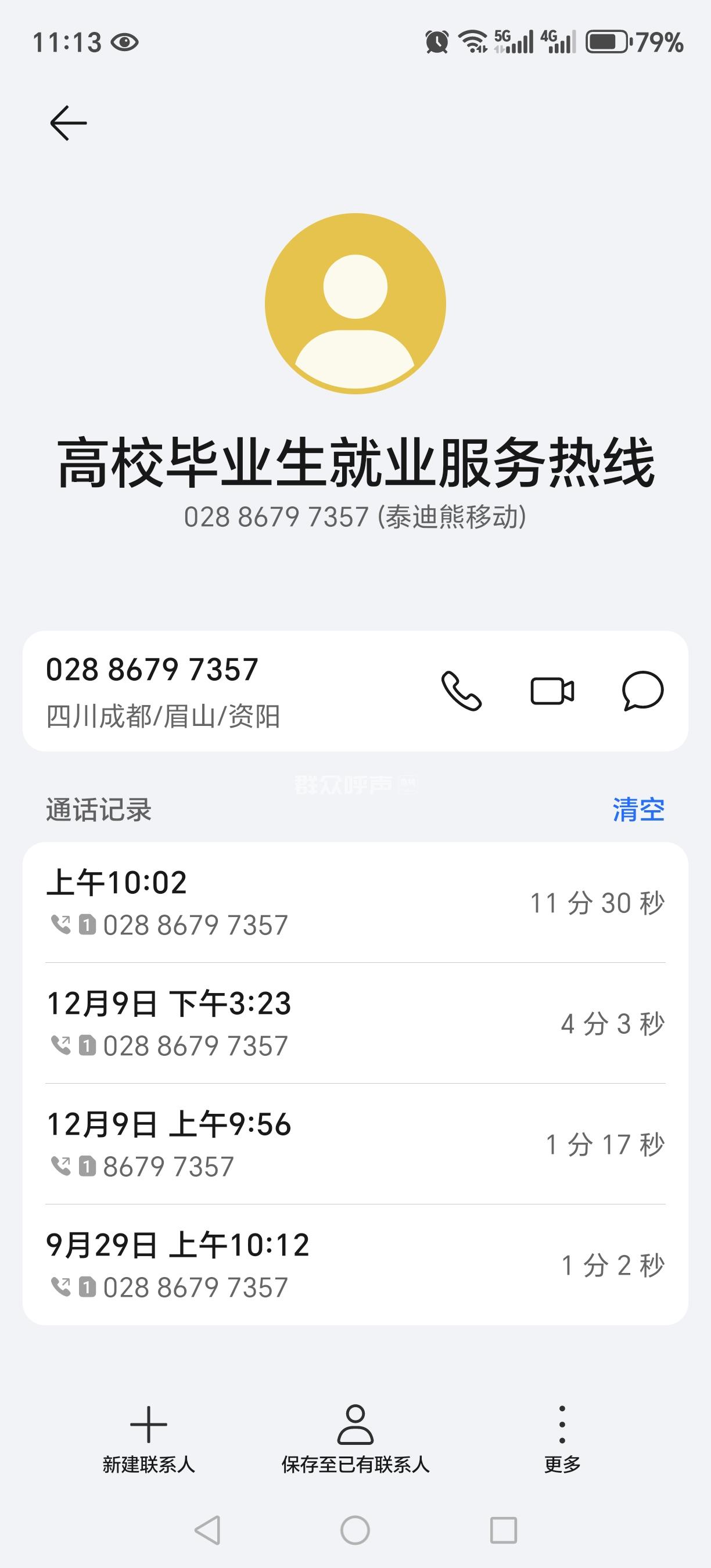The image size is (711, 1568).
Task: Tap the system home button
Action: click(355, 1530)
